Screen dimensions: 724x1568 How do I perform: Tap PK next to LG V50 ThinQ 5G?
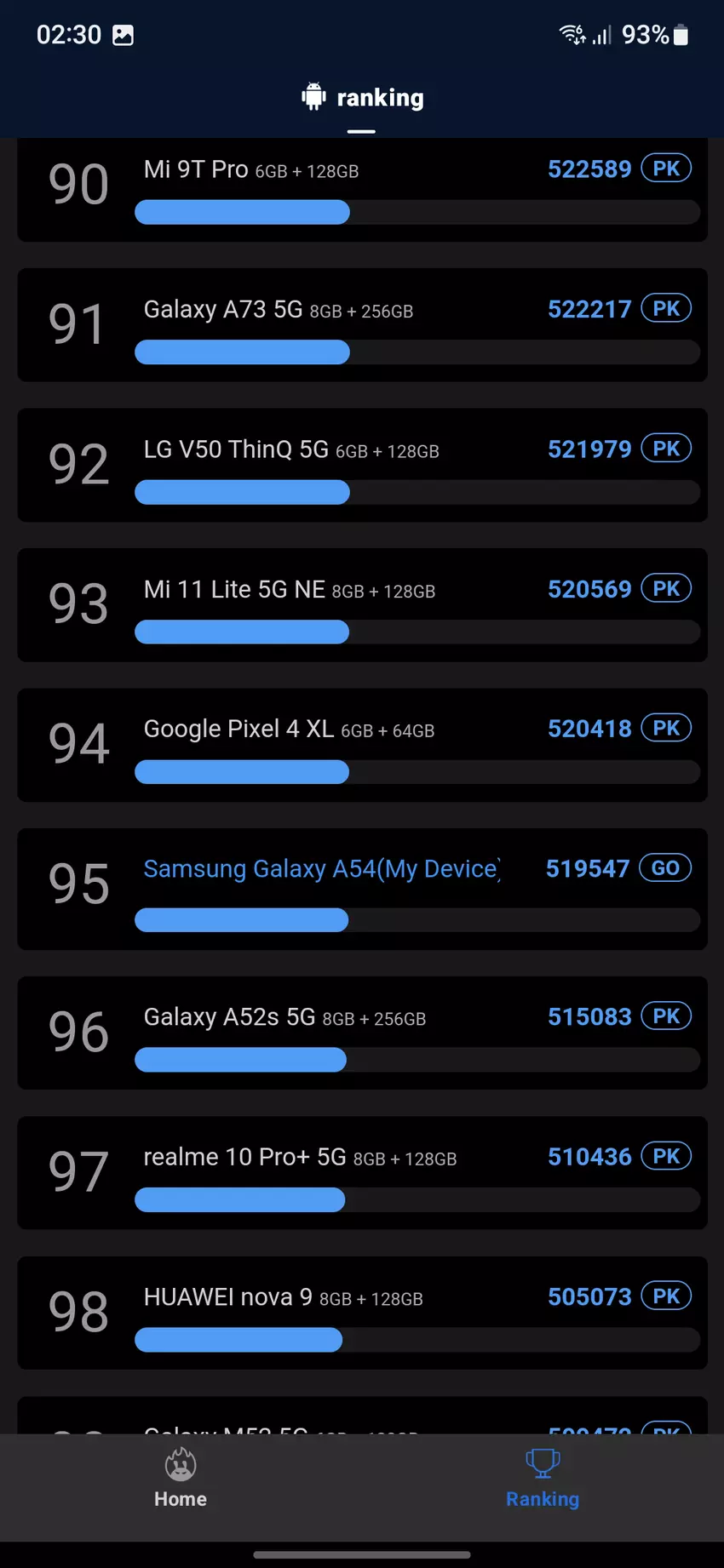[665, 449]
